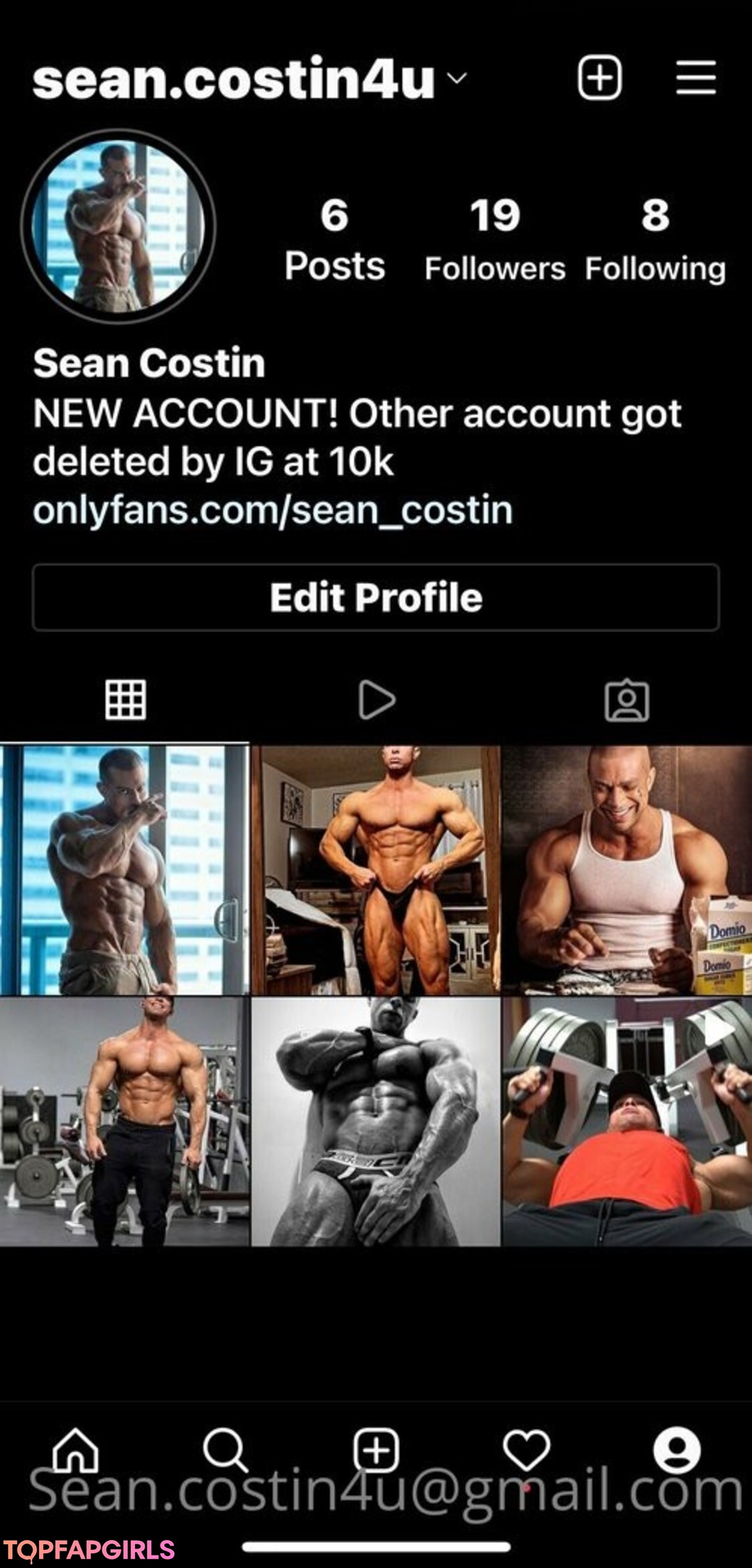This screenshot has width=752, height=1568.
Task: Tap the Edit Profile button
Action: coord(376,598)
